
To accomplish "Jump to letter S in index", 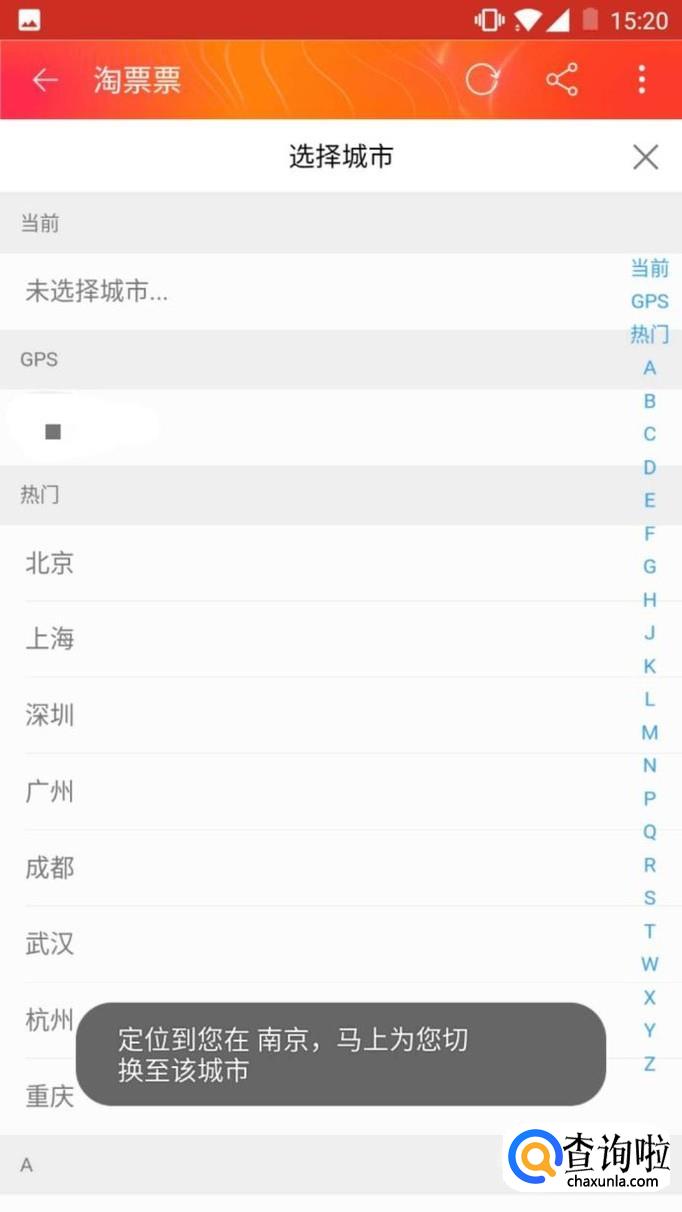I will tap(649, 898).
